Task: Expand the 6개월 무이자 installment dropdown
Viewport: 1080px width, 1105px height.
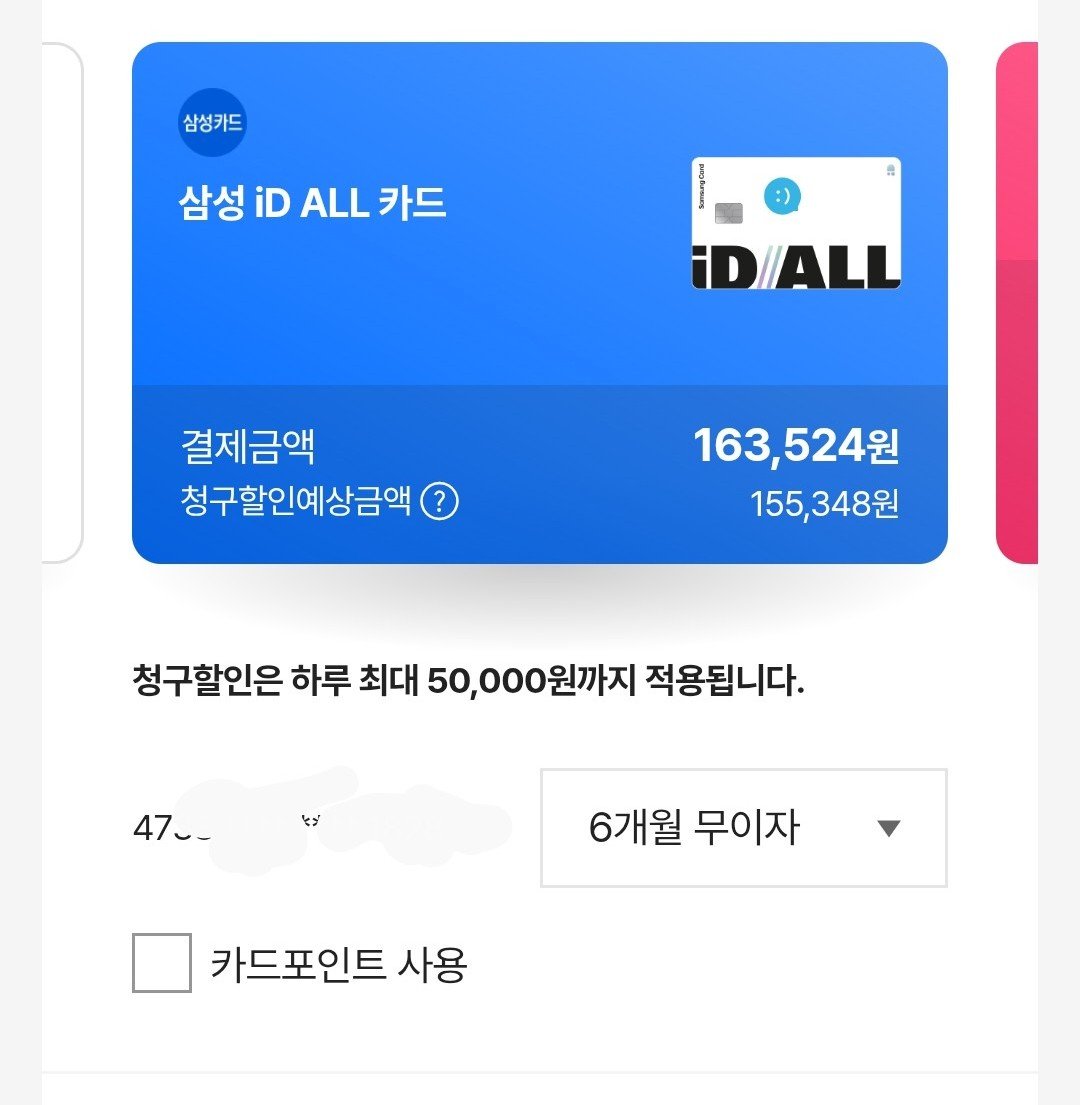Action: [743, 828]
